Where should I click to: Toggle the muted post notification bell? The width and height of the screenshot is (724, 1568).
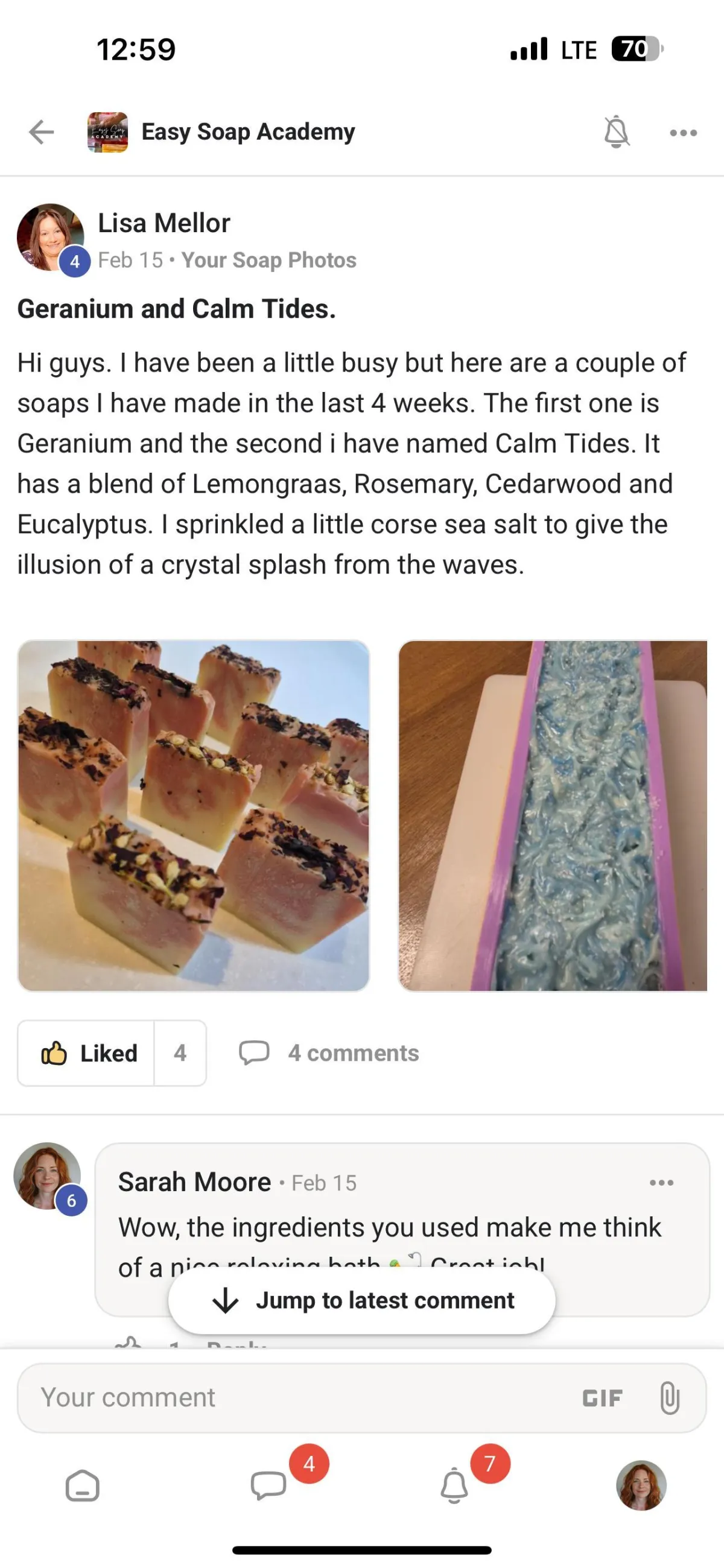click(x=616, y=131)
